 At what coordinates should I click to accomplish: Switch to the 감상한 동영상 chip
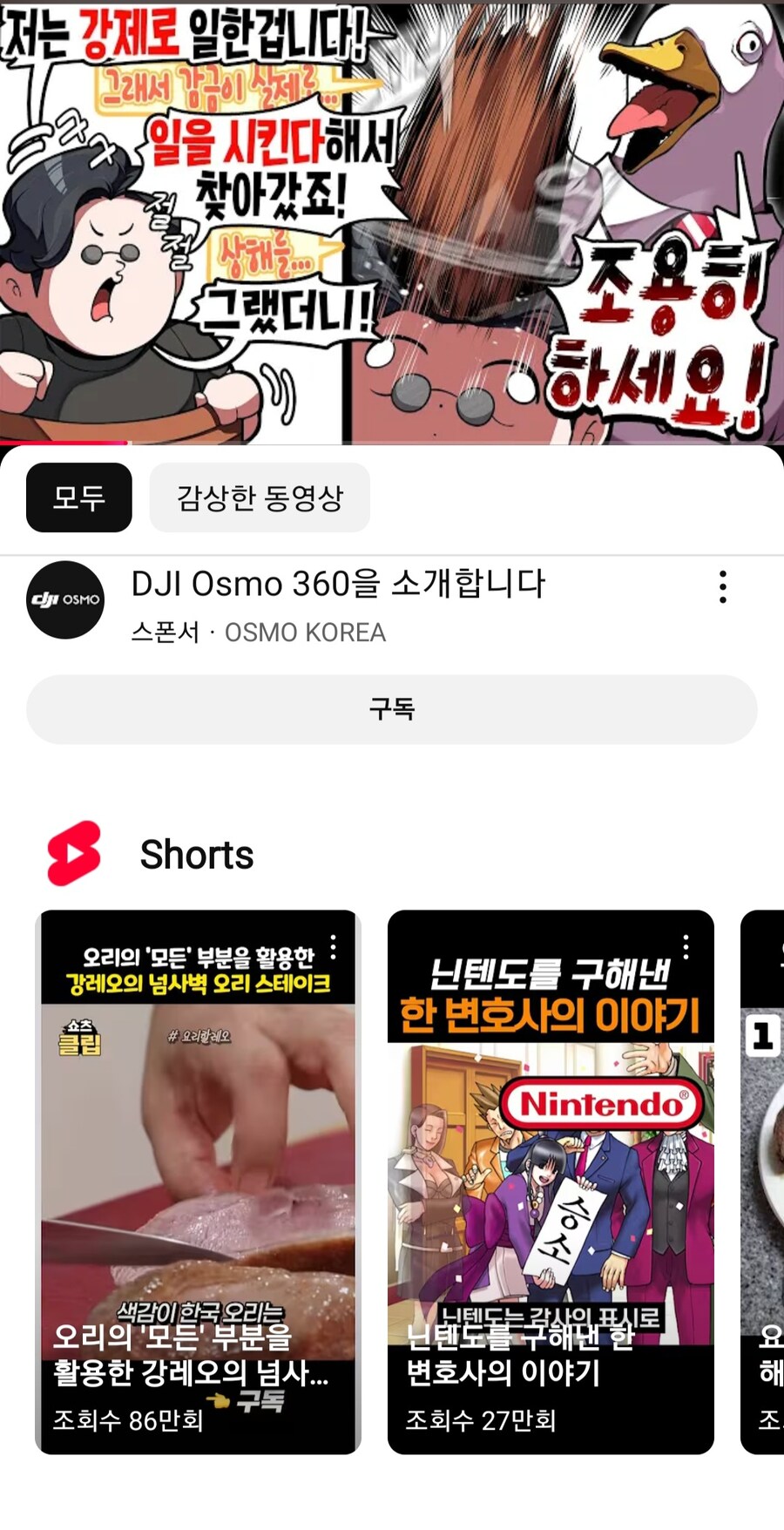click(x=260, y=498)
